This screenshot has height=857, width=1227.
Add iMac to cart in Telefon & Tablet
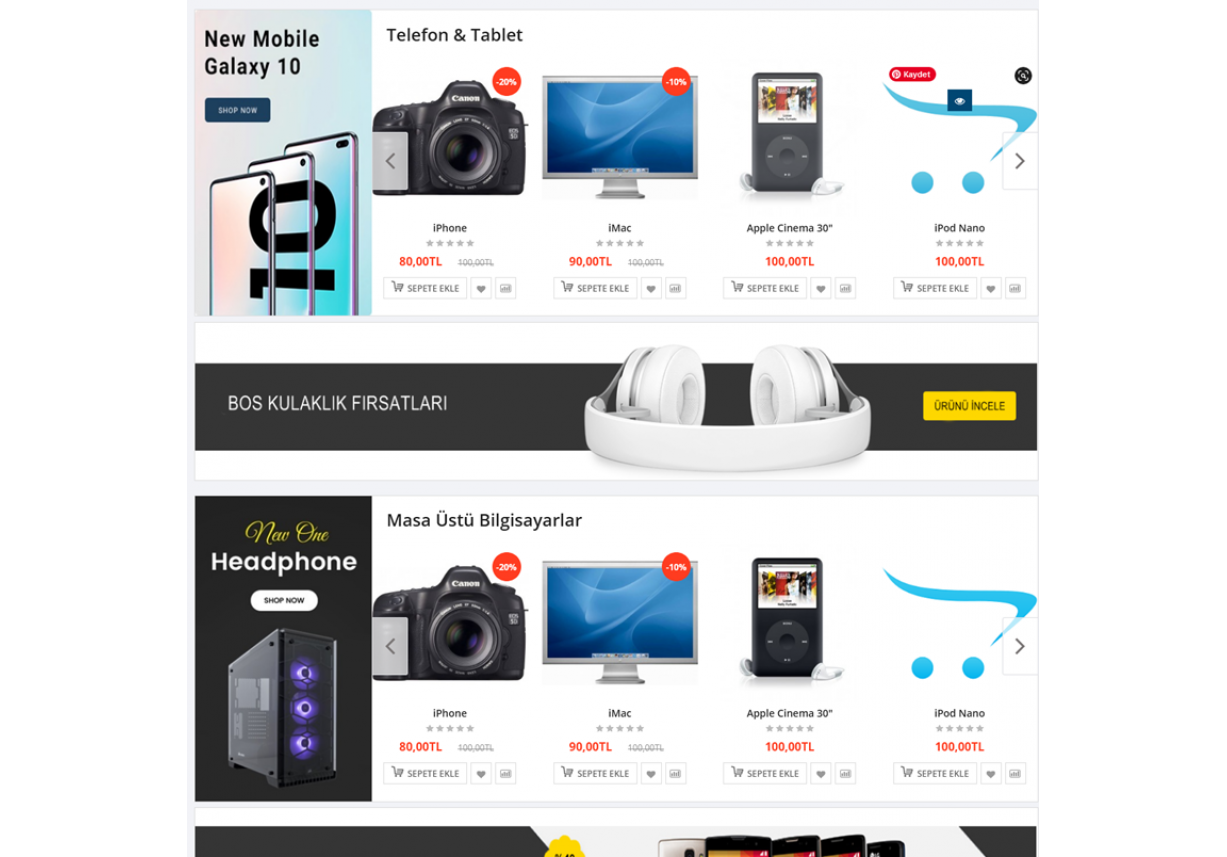(595, 288)
